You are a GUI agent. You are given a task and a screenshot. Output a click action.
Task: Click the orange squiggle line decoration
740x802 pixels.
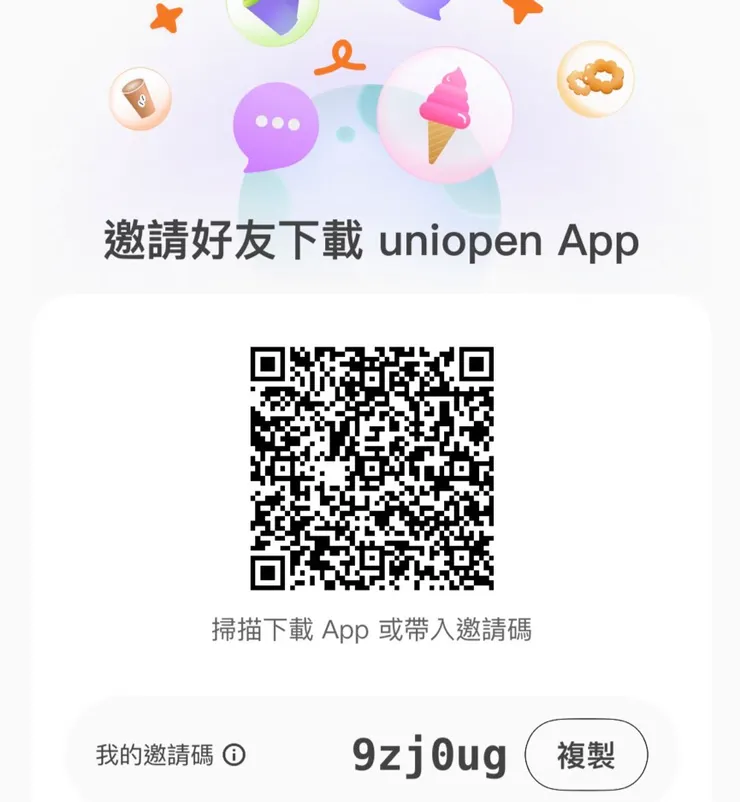(x=341, y=56)
